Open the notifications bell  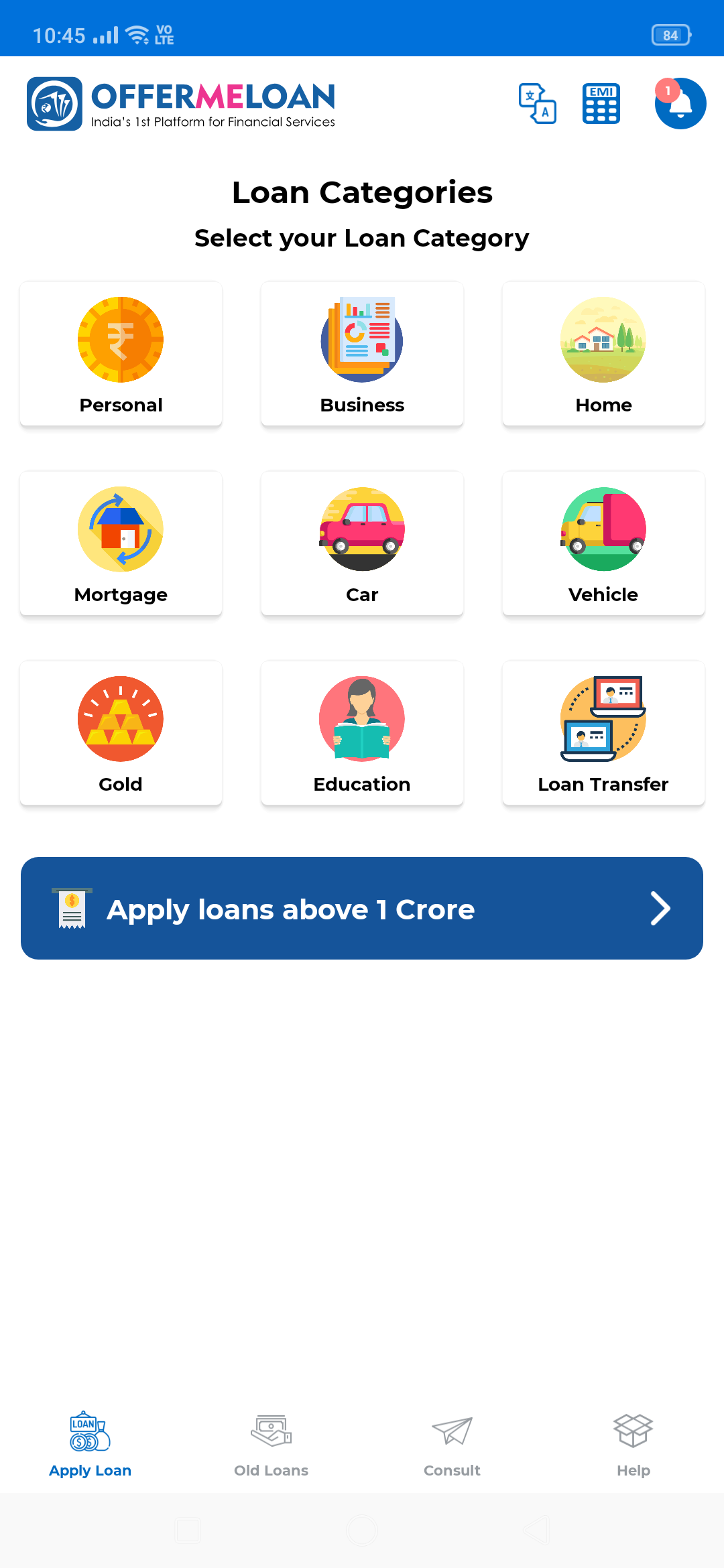click(x=680, y=103)
